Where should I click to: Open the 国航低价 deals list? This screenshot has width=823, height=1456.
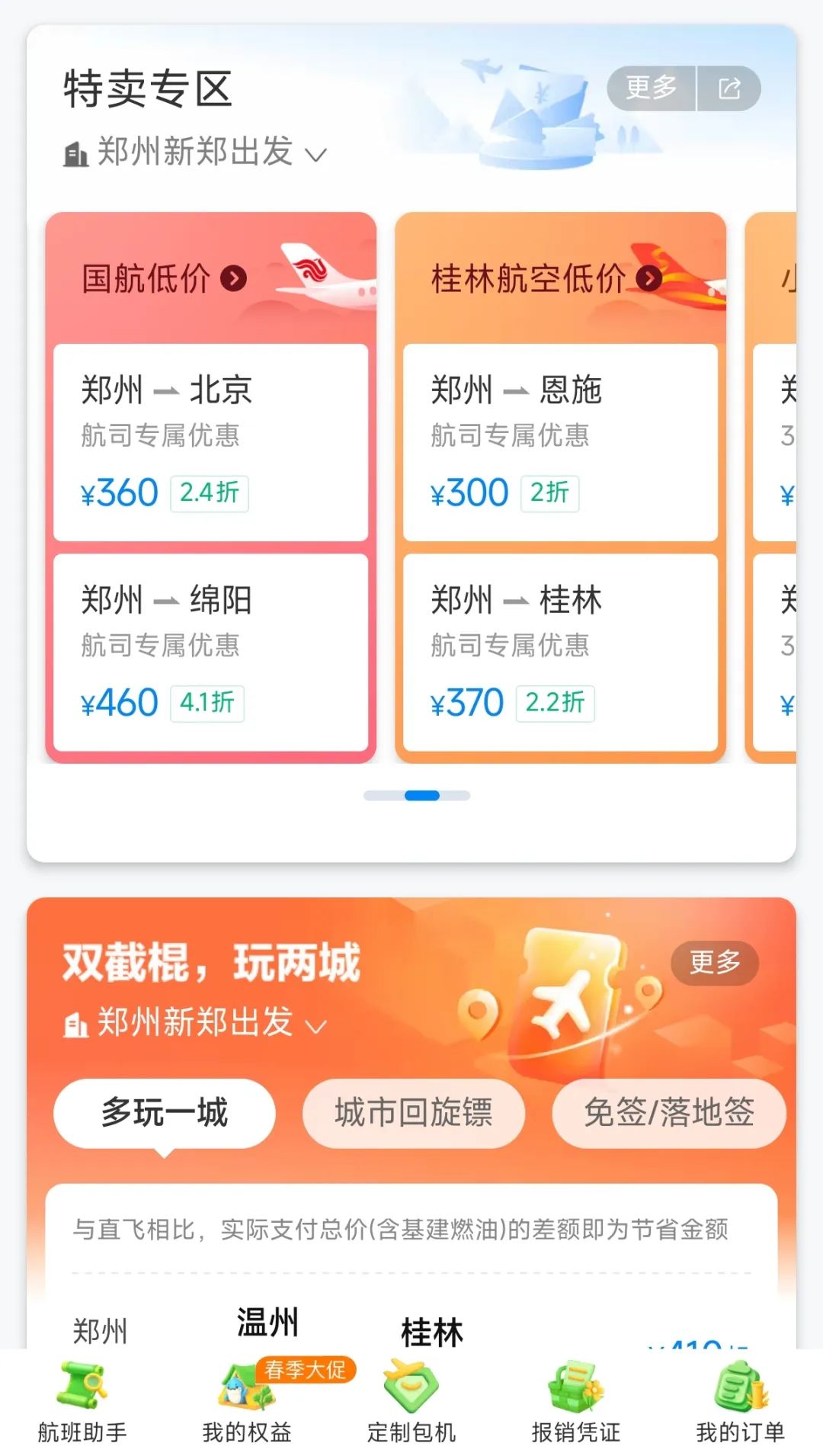pos(164,278)
